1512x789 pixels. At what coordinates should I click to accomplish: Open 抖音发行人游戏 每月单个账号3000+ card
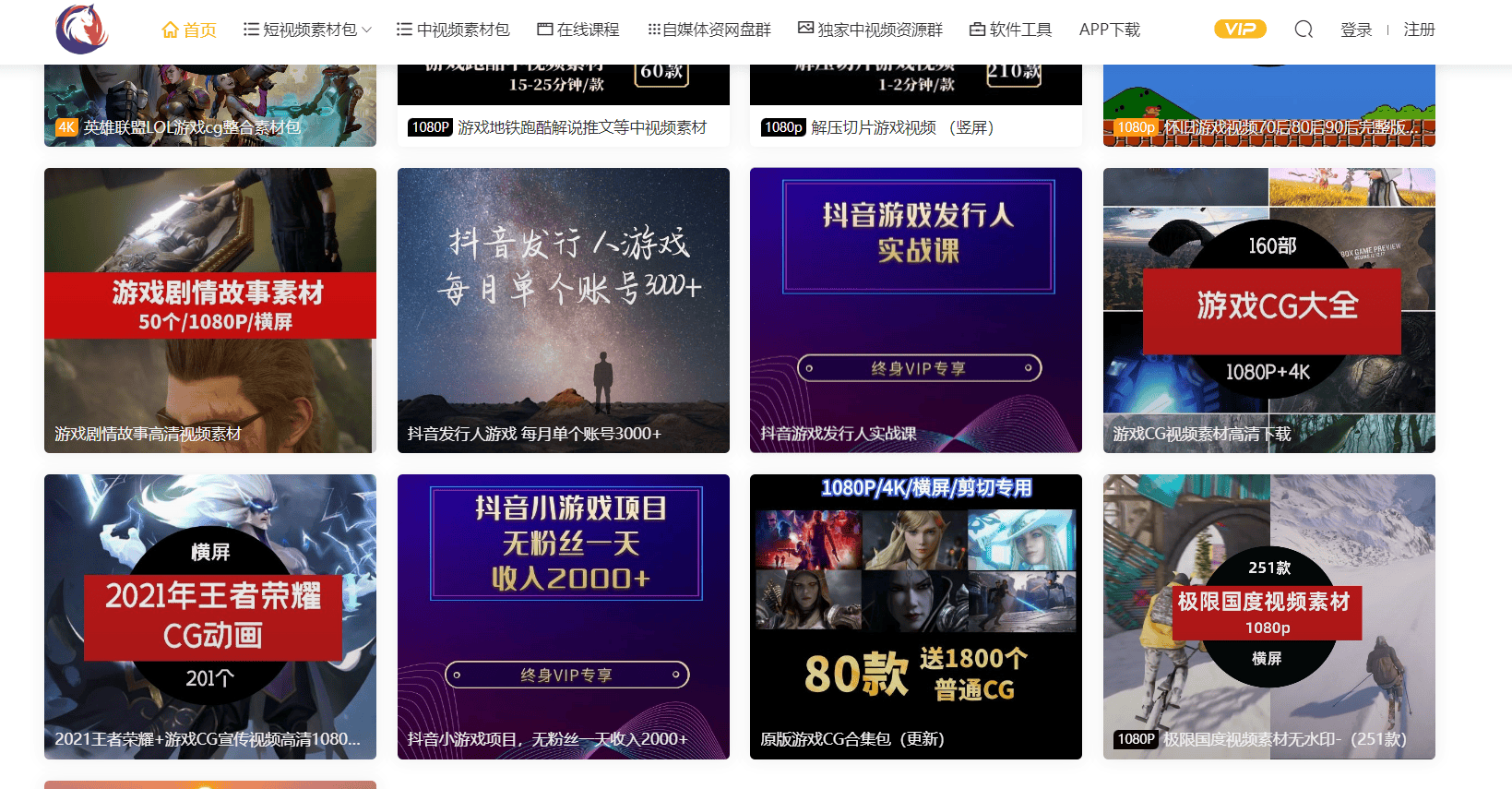click(x=563, y=310)
